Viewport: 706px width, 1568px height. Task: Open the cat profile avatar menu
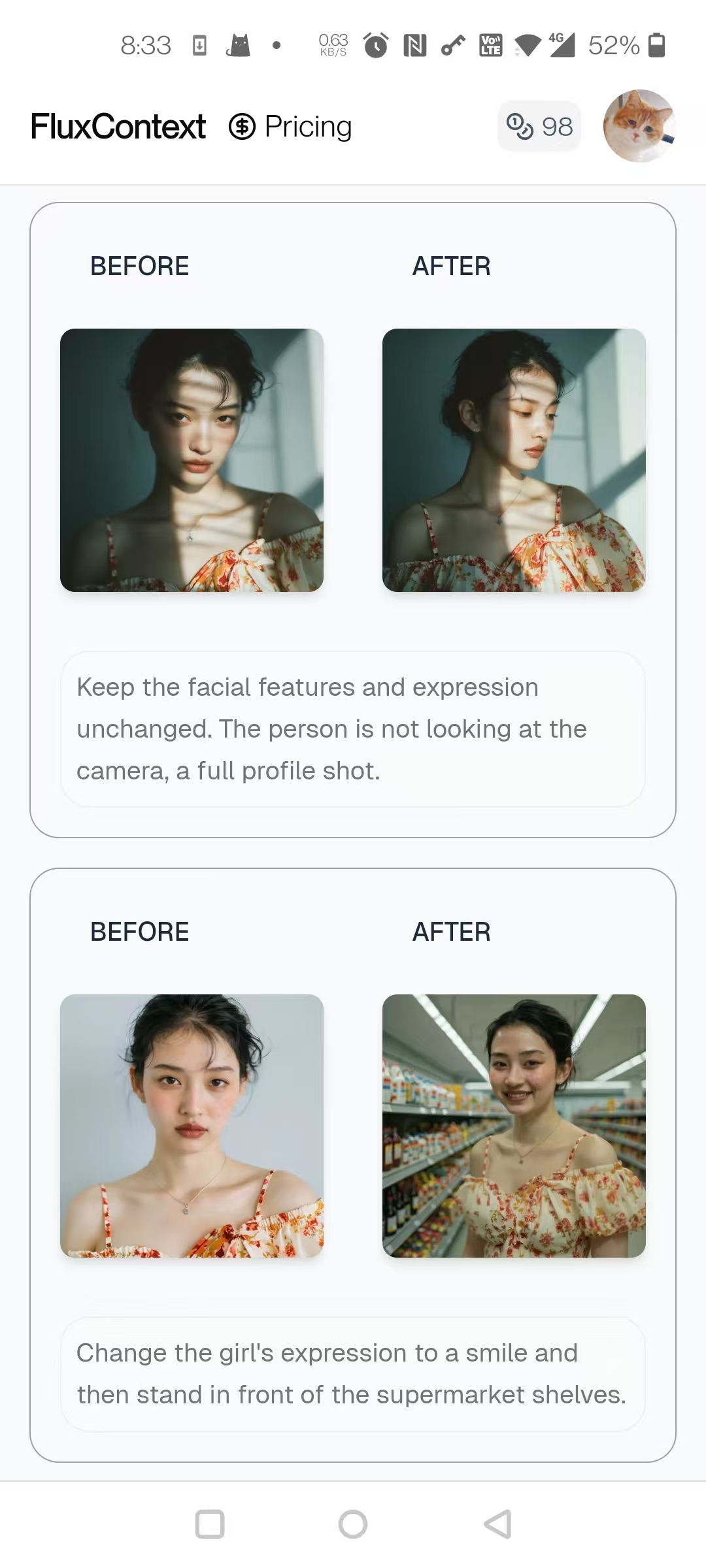(639, 126)
